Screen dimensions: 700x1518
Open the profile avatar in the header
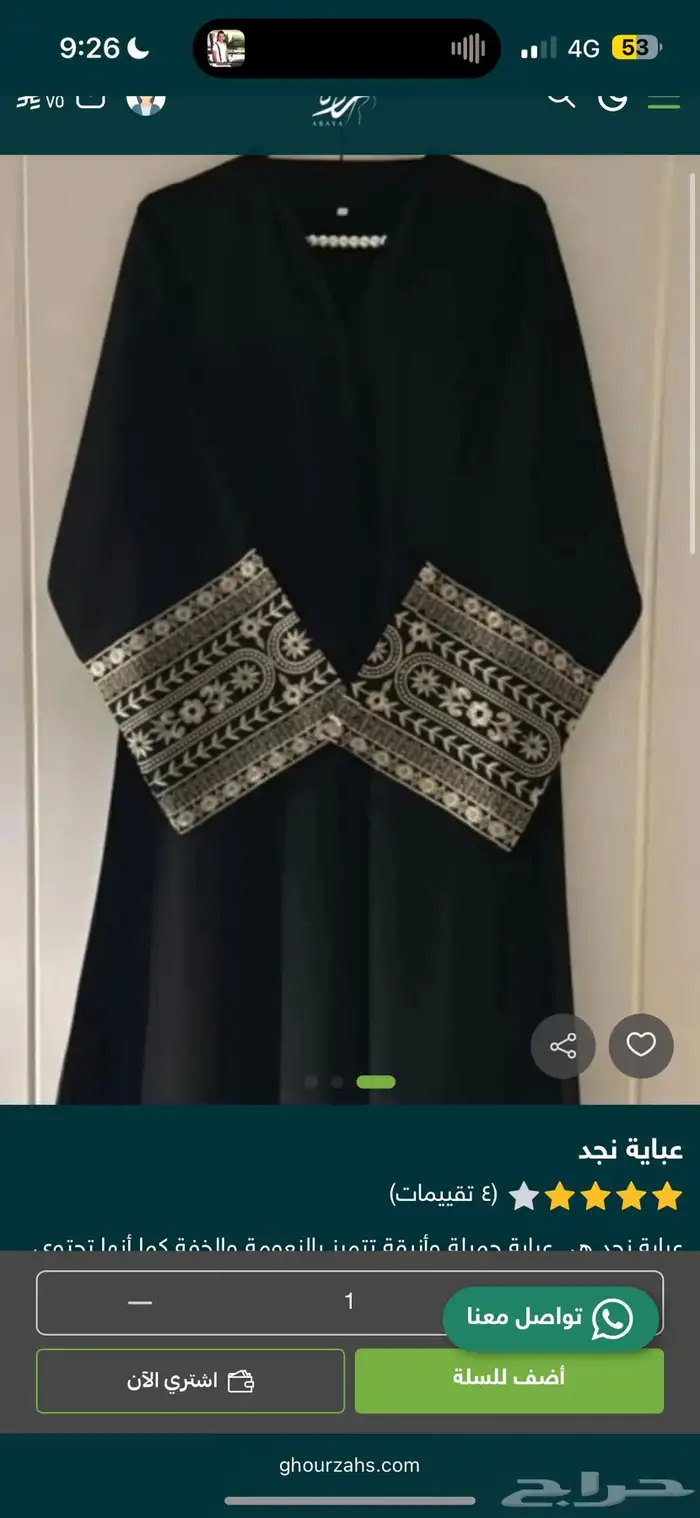(146, 99)
